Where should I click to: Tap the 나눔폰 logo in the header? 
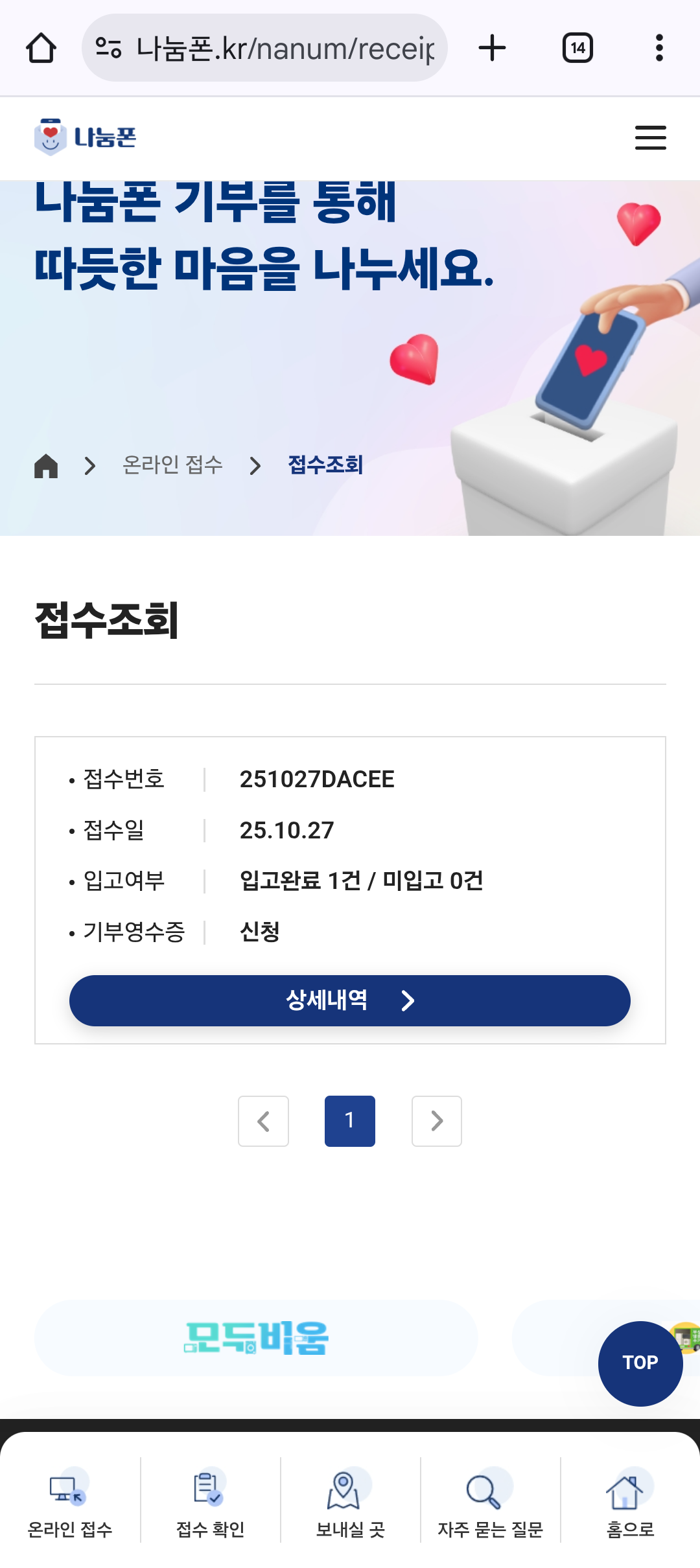click(86, 137)
